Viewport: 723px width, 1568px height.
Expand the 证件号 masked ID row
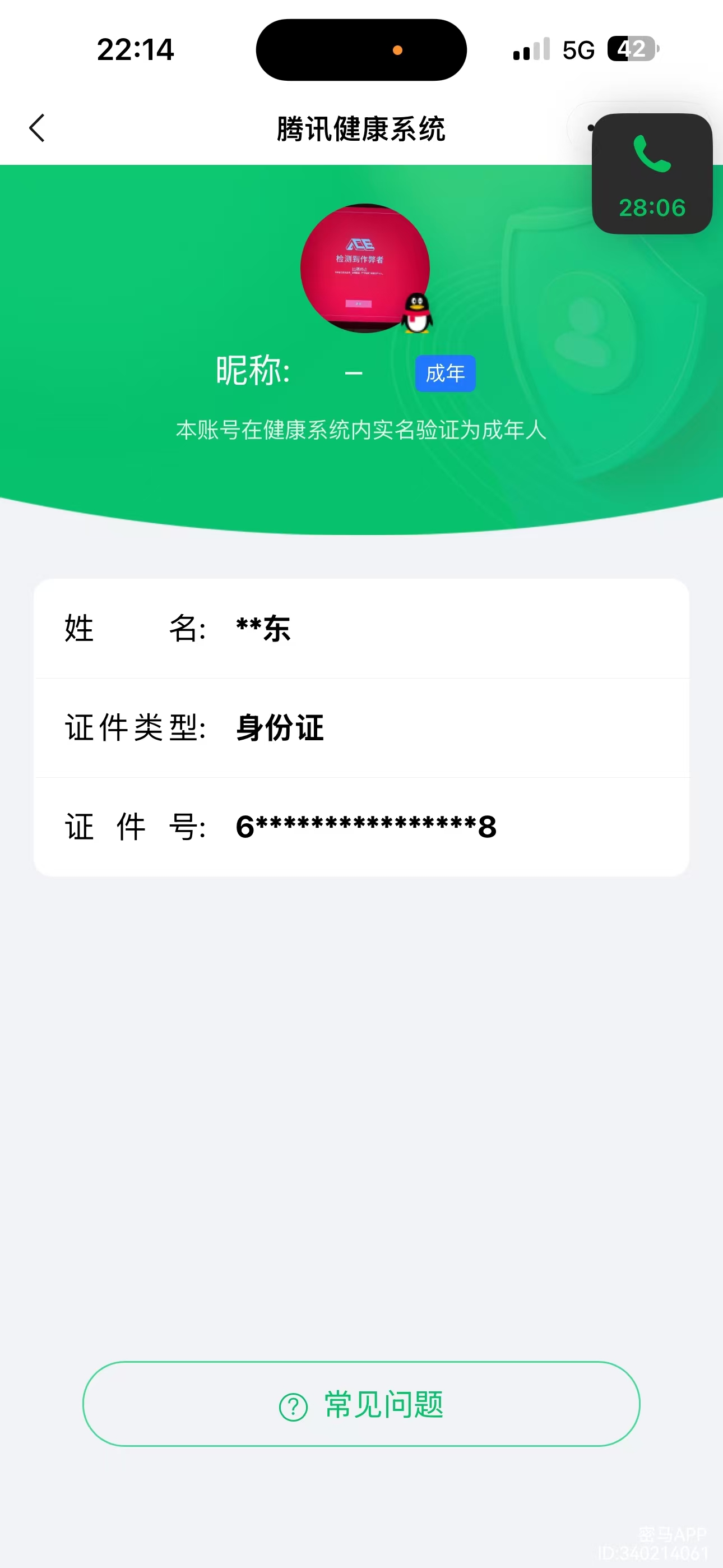pos(361,826)
